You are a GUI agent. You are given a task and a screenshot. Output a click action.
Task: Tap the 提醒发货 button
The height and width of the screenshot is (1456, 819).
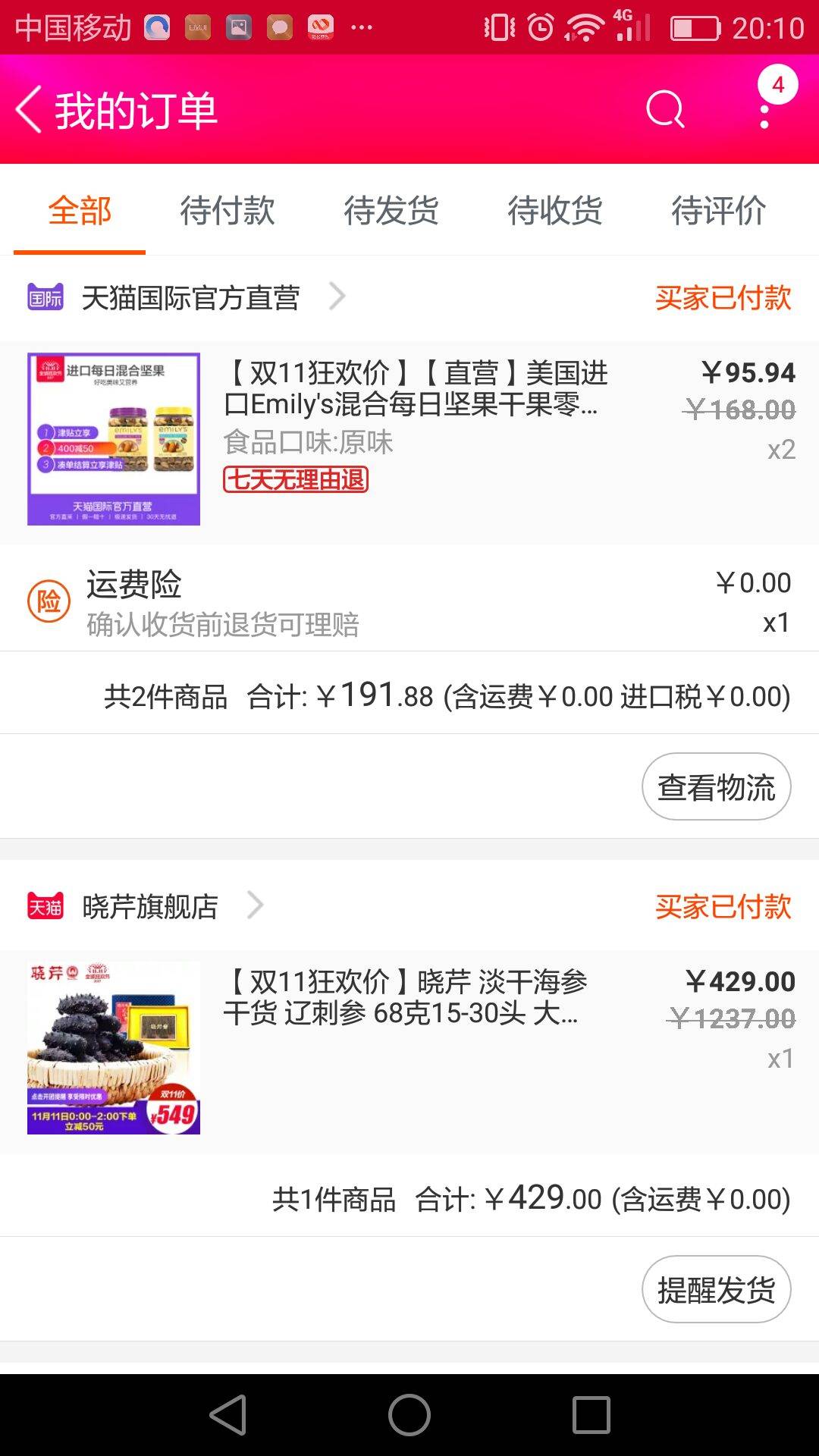(716, 1289)
